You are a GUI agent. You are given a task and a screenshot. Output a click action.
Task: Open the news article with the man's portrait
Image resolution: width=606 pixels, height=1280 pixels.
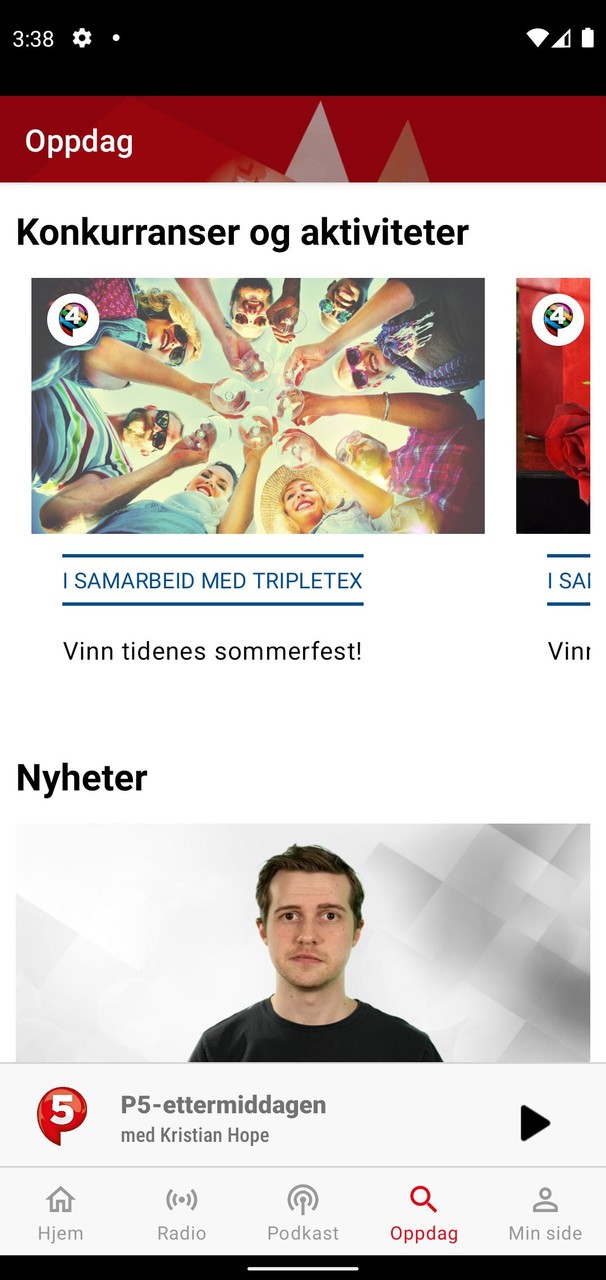pyautogui.click(x=303, y=942)
